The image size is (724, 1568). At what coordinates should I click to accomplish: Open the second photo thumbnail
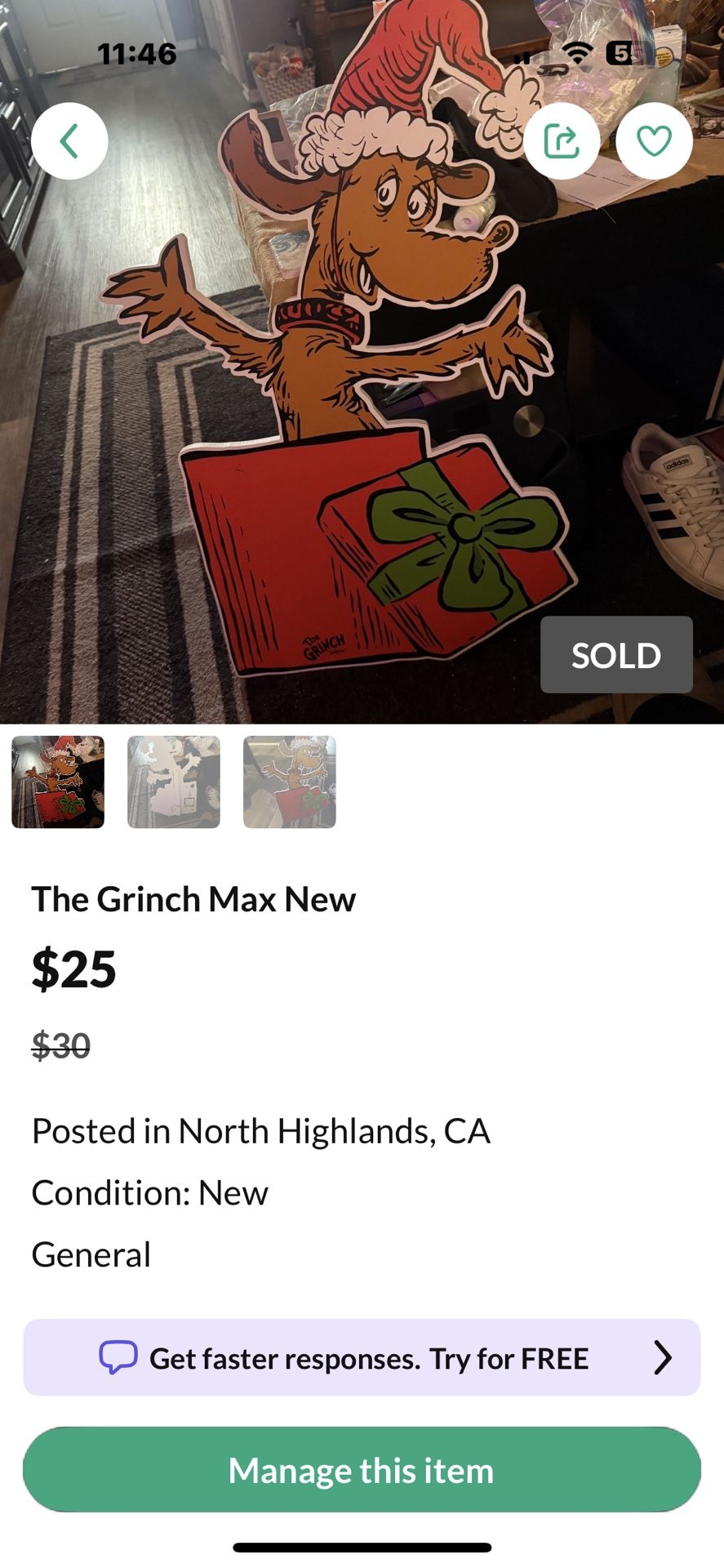[x=172, y=783]
